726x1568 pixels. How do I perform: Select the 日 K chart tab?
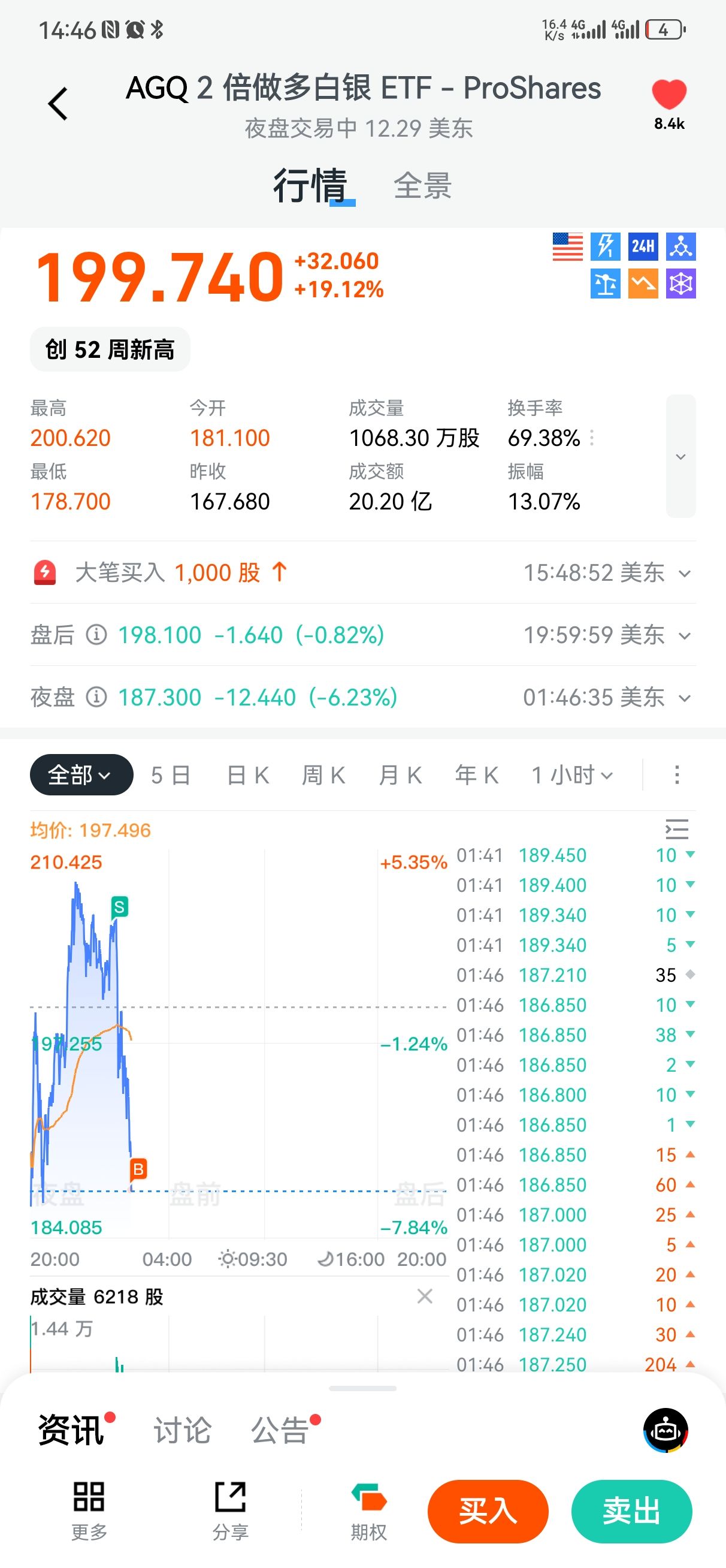click(x=247, y=776)
